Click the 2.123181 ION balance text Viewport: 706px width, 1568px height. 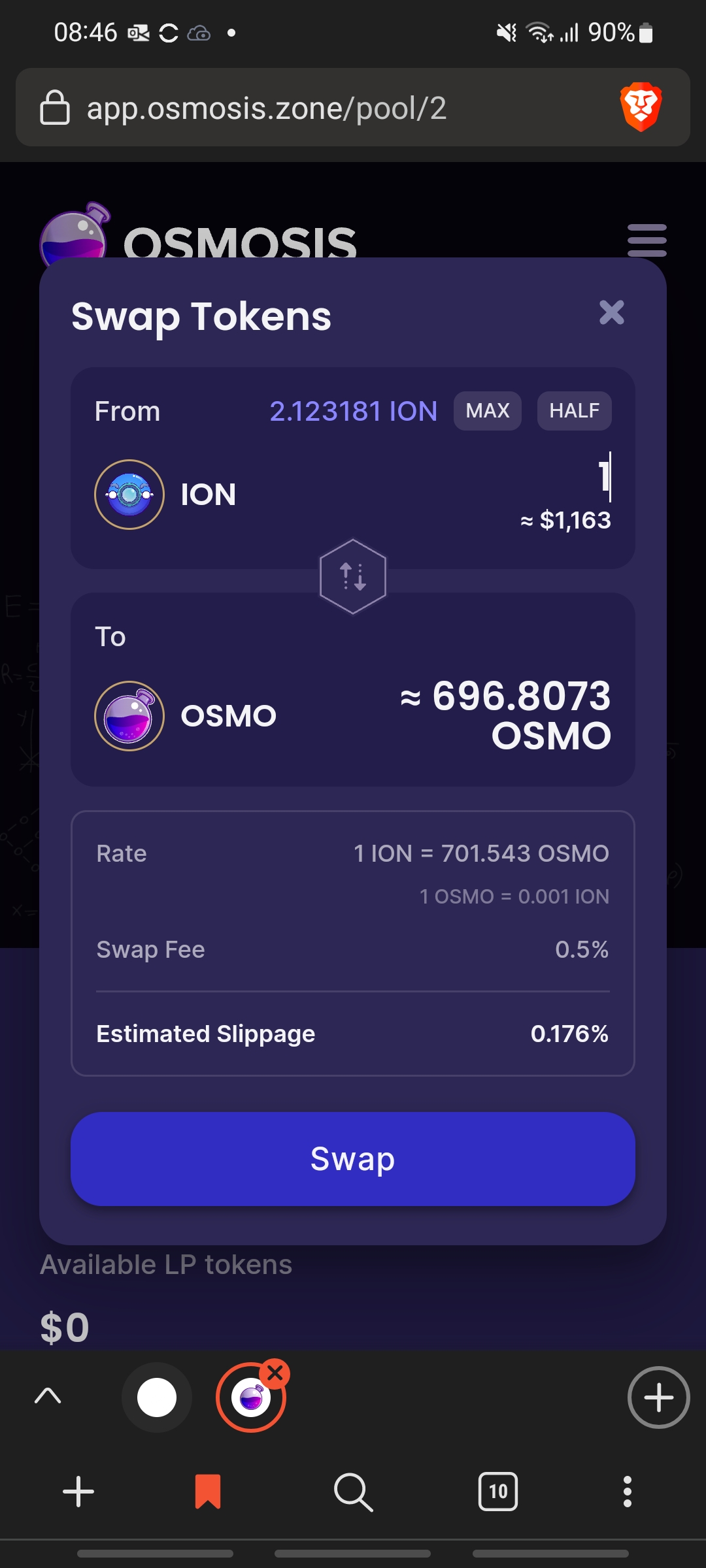(x=353, y=411)
